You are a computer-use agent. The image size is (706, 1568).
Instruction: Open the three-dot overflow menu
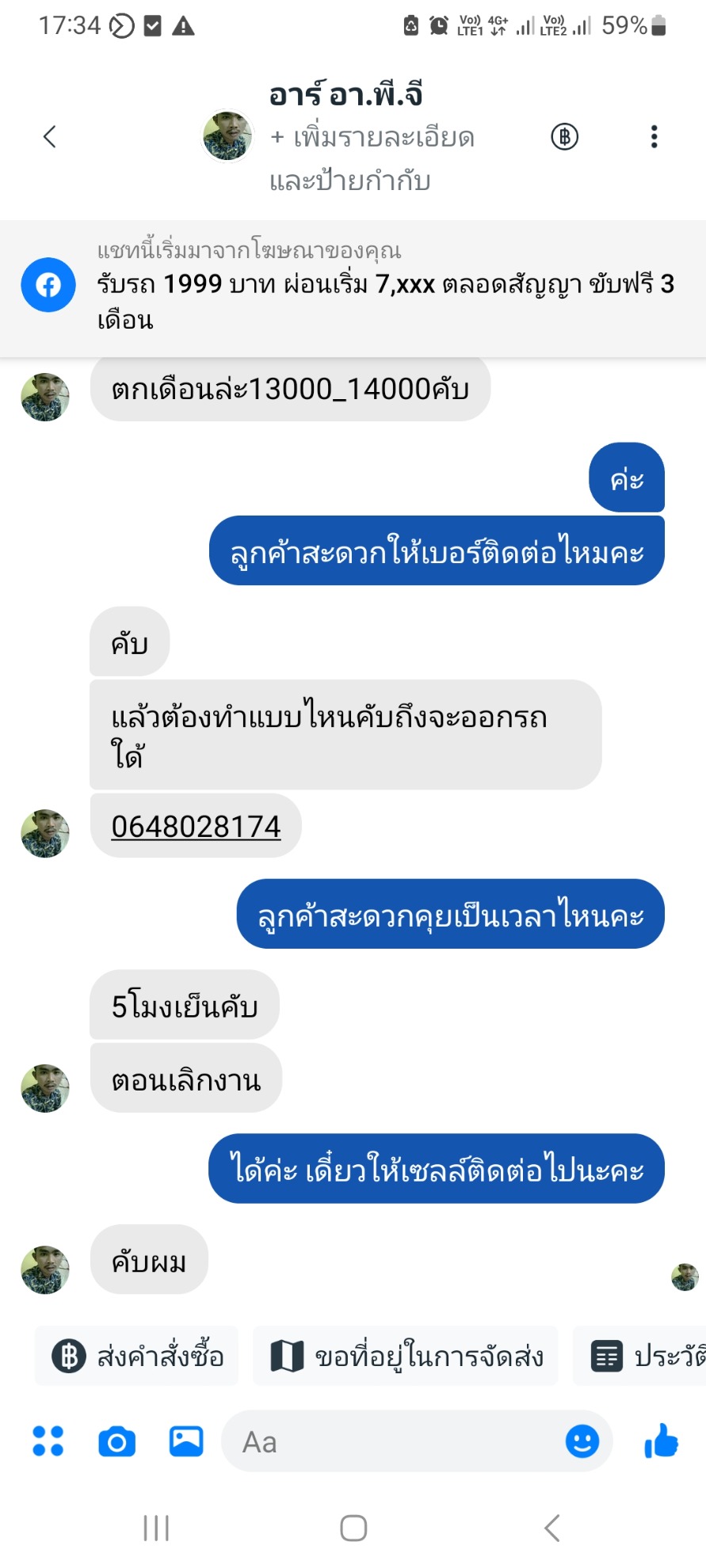coord(654,137)
